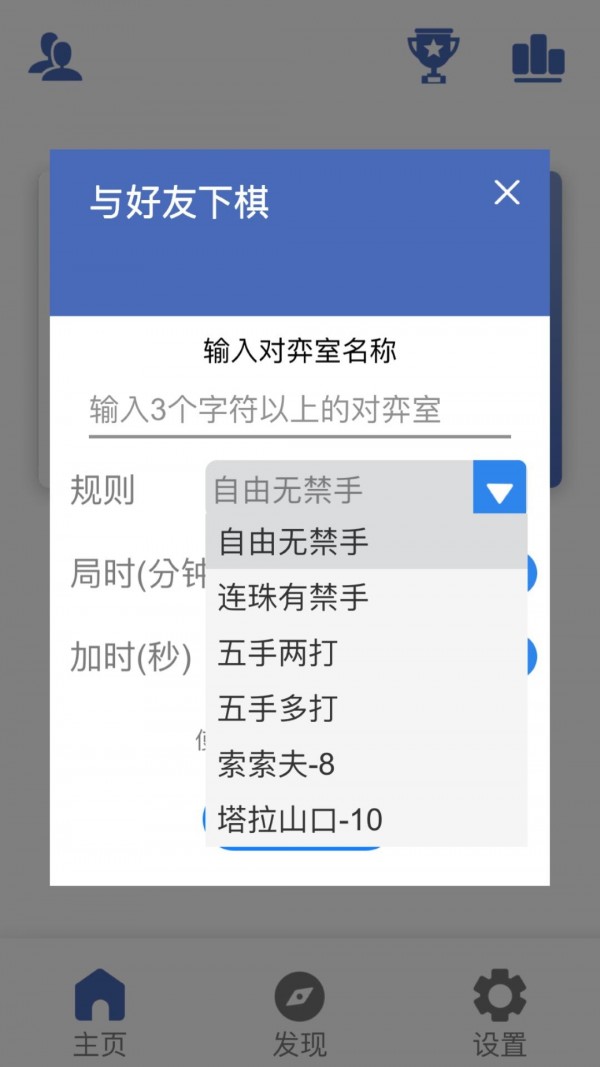Close the 与好友下棋 dialog
The width and height of the screenshot is (600, 1067).
click(x=507, y=192)
